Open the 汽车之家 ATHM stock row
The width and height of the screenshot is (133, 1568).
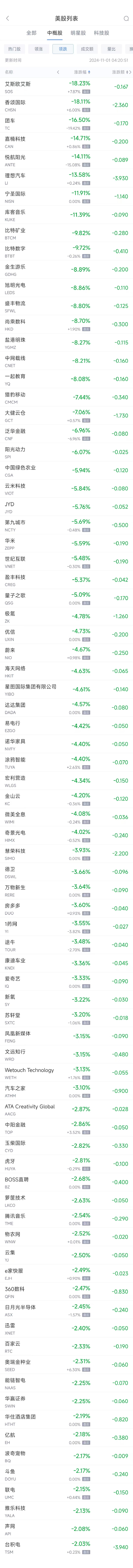pyautogui.click(x=66, y=1091)
